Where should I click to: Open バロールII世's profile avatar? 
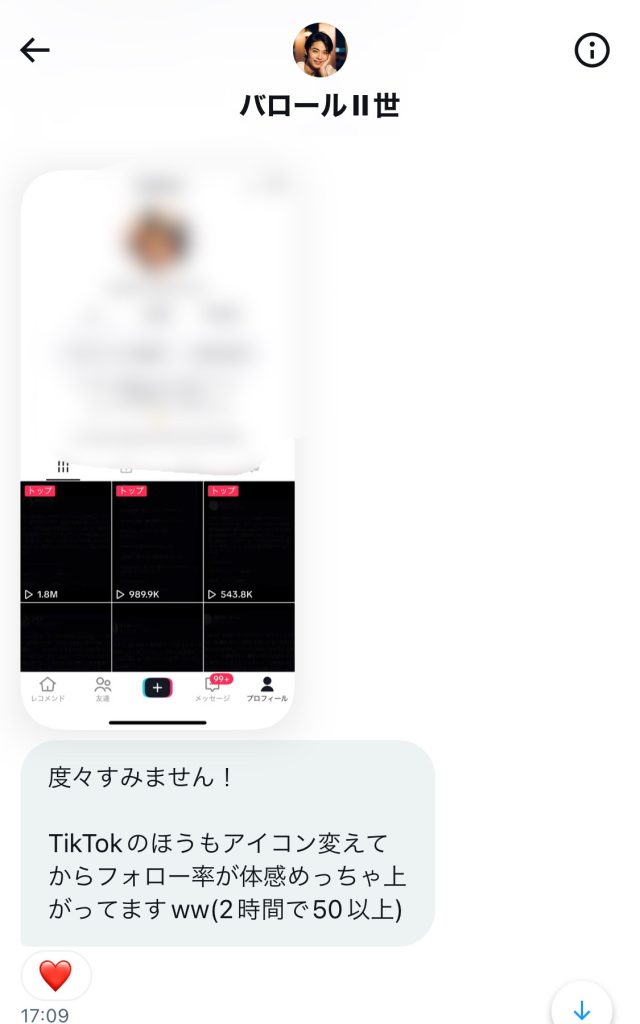pos(320,50)
